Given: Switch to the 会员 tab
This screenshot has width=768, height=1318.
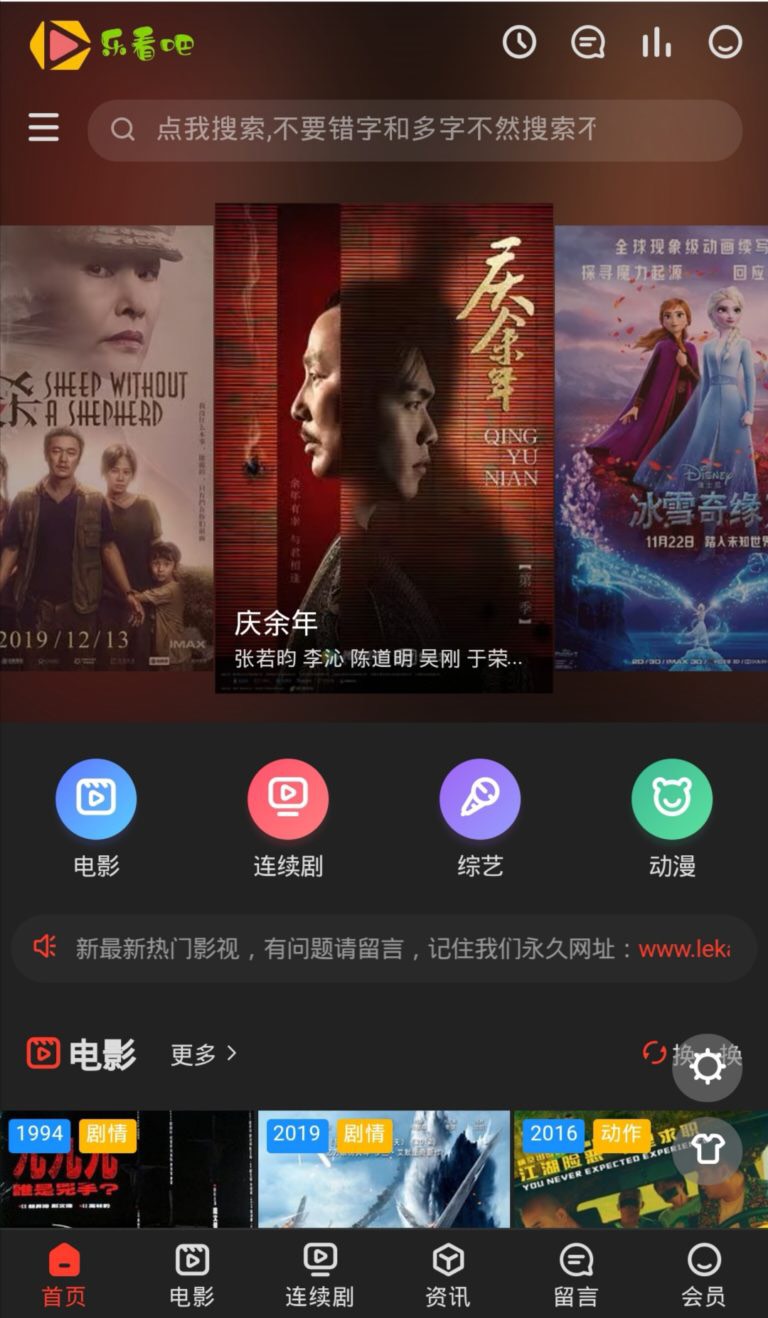Looking at the screenshot, I should tap(704, 1275).
